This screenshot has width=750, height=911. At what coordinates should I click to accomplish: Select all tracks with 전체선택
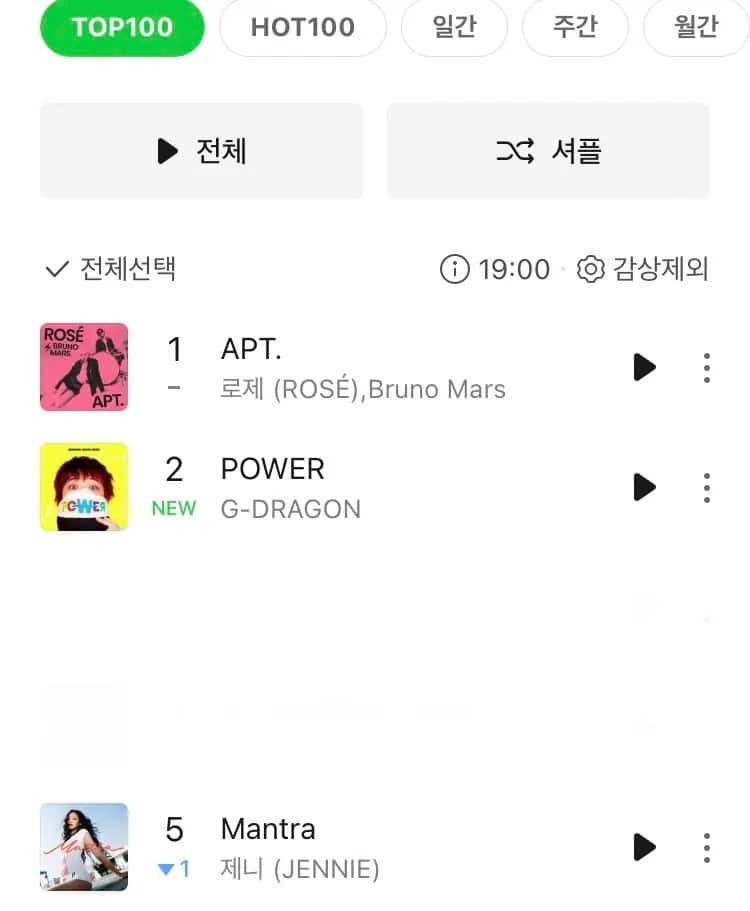click(111, 269)
